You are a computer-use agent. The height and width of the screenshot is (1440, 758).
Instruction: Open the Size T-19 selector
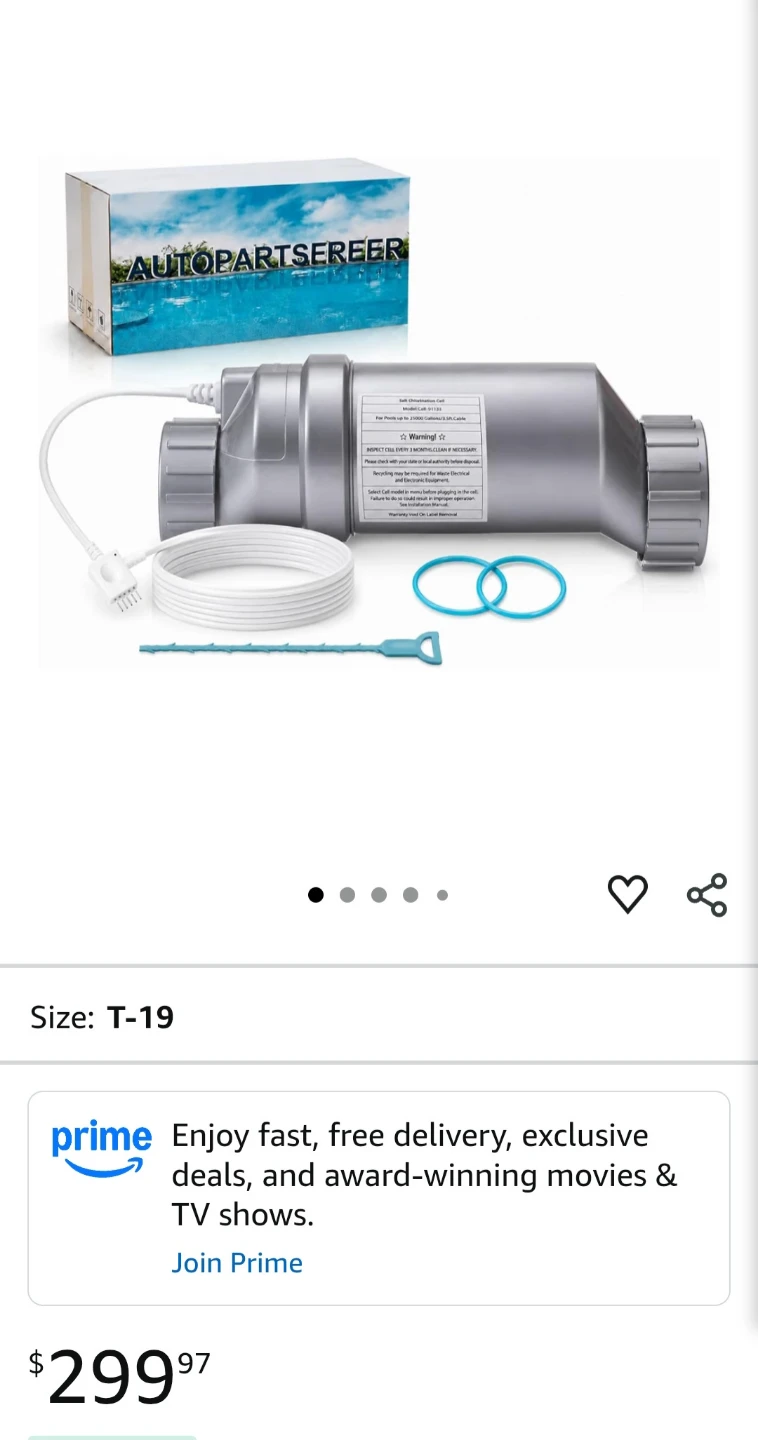379,1017
